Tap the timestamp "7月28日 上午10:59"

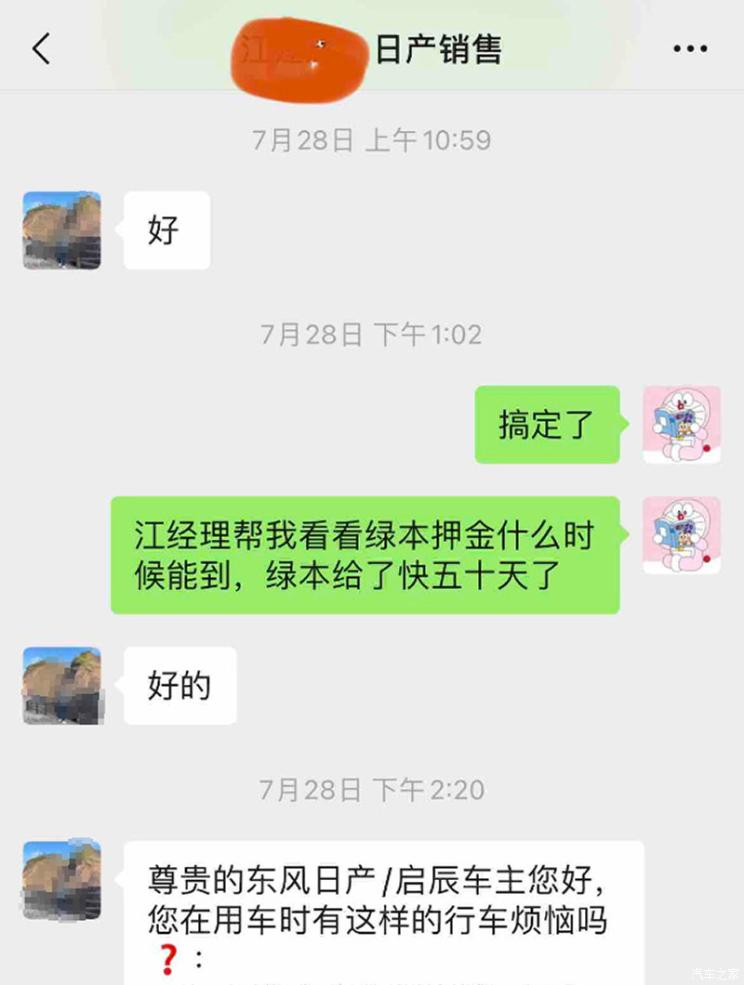click(x=372, y=141)
